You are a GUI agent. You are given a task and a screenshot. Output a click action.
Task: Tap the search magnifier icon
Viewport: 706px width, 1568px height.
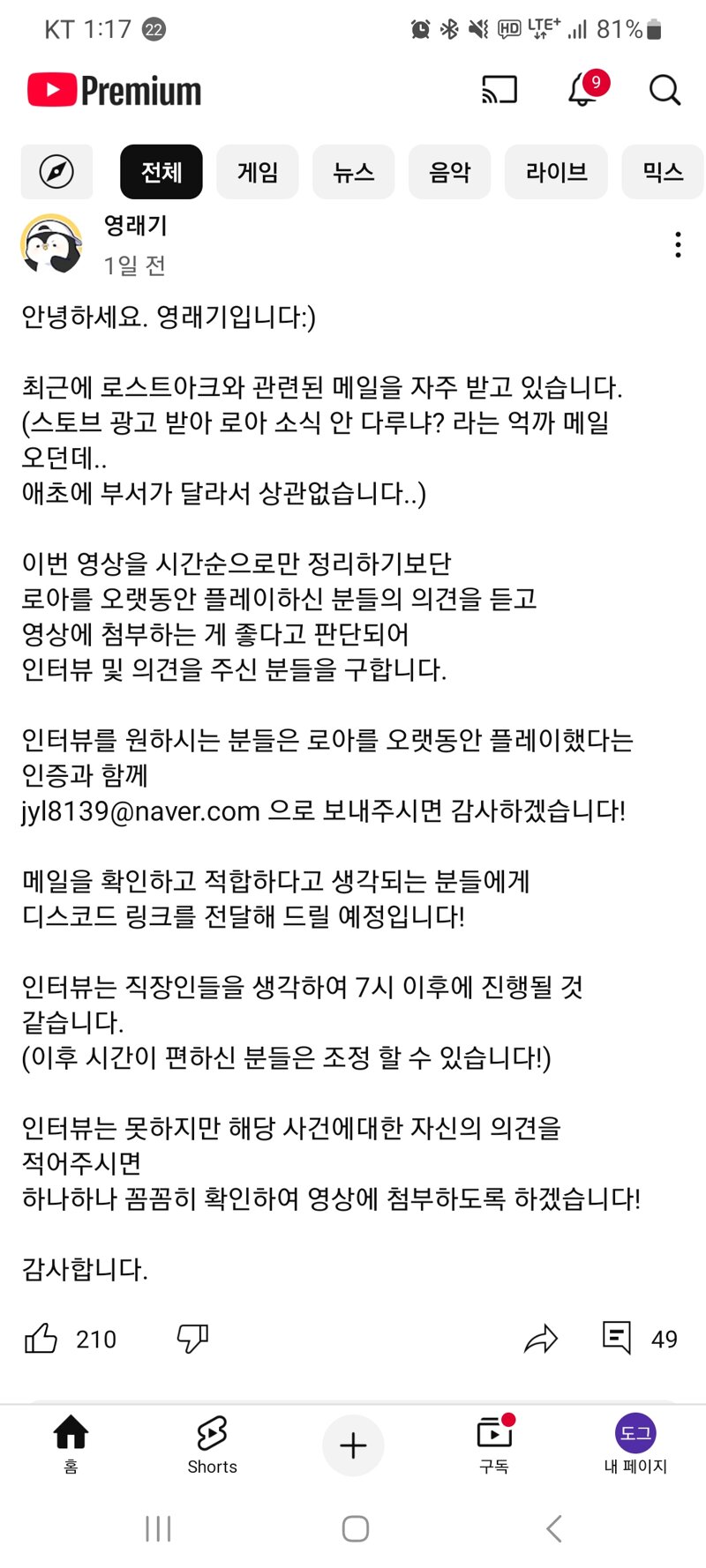pyautogui.click(x=665, y=90)
